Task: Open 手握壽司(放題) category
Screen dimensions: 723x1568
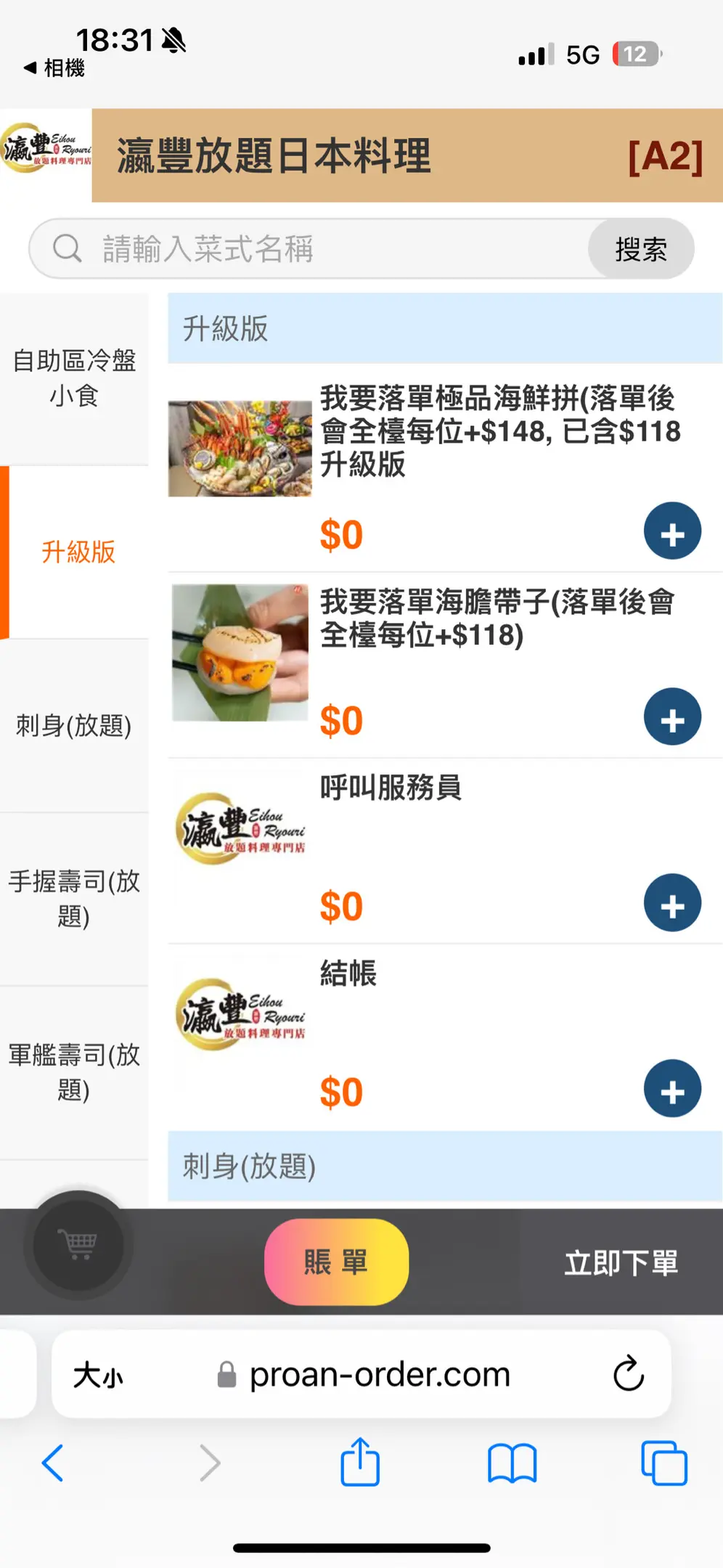Action: [x=74, y=899]
